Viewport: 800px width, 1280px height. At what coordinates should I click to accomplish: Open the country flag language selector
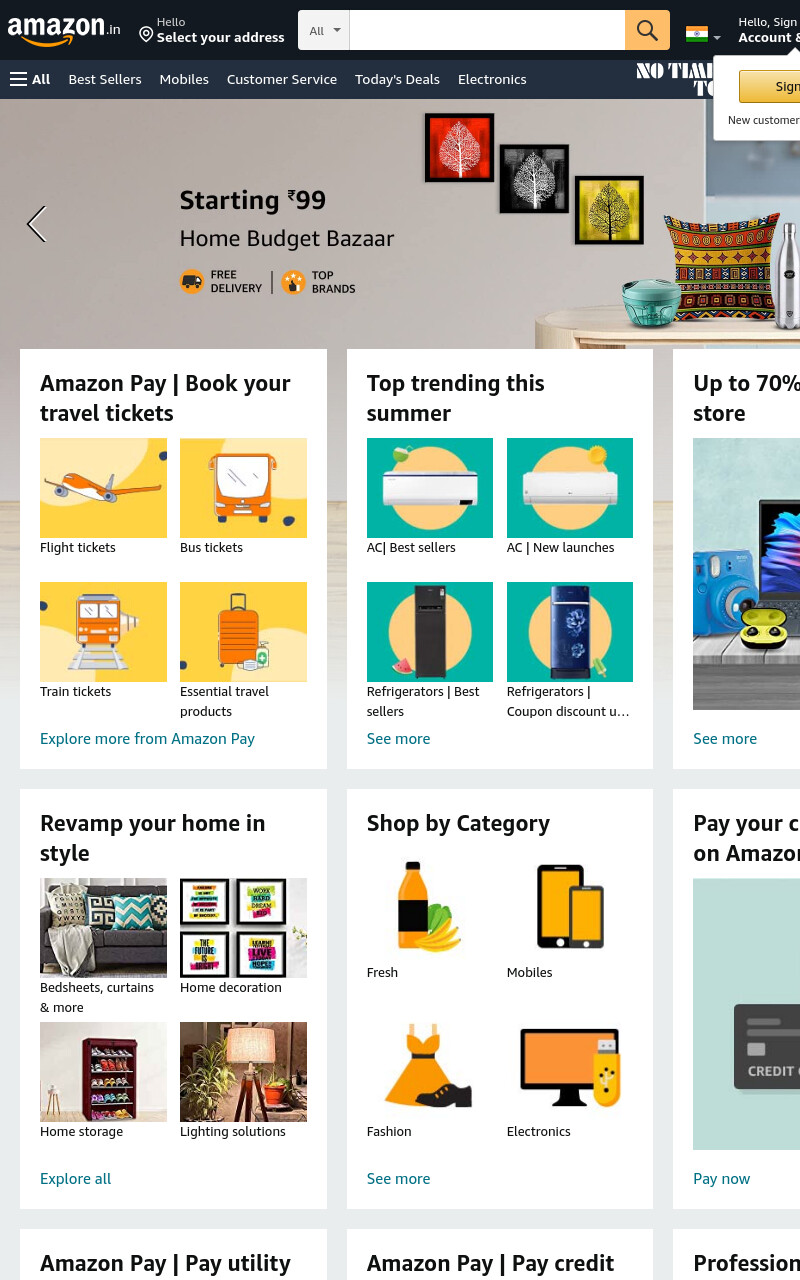[703, 34]
